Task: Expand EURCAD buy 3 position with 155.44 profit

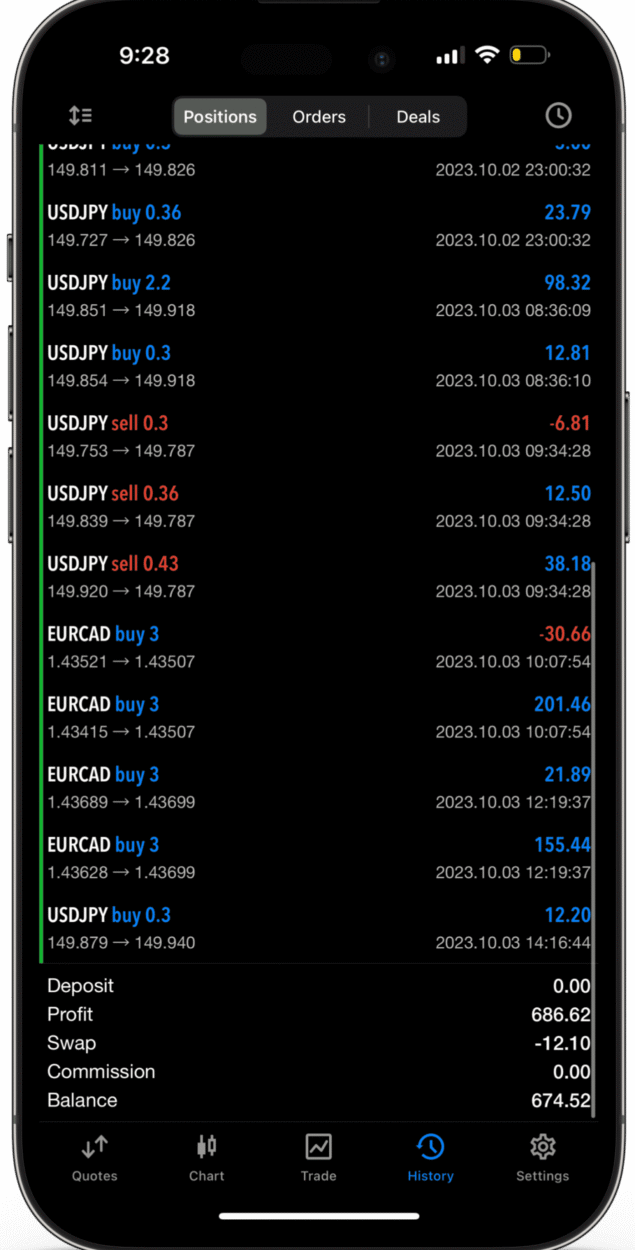Action: pos(318,858)
